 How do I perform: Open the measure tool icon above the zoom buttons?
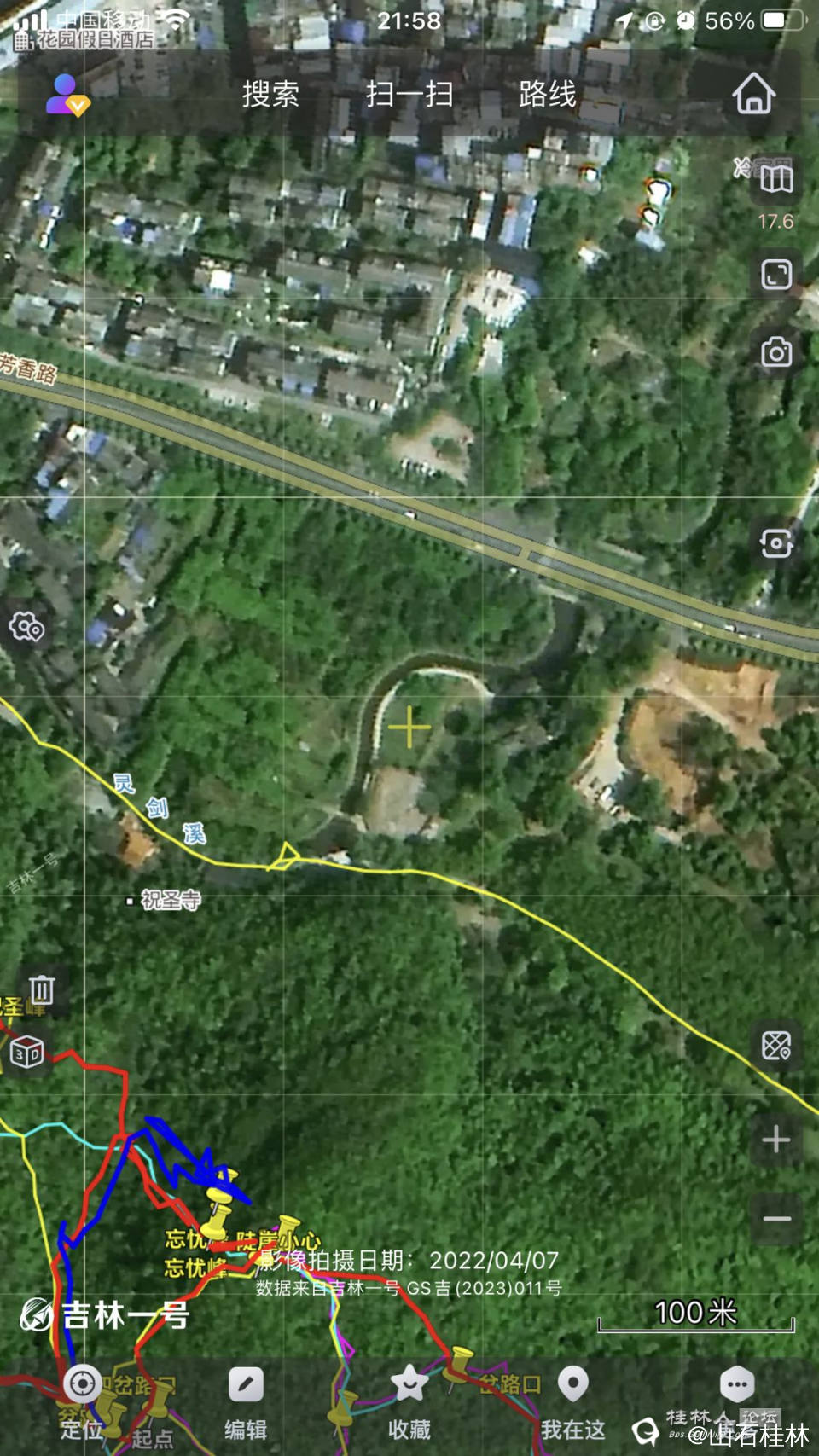tap(775, 1045)
